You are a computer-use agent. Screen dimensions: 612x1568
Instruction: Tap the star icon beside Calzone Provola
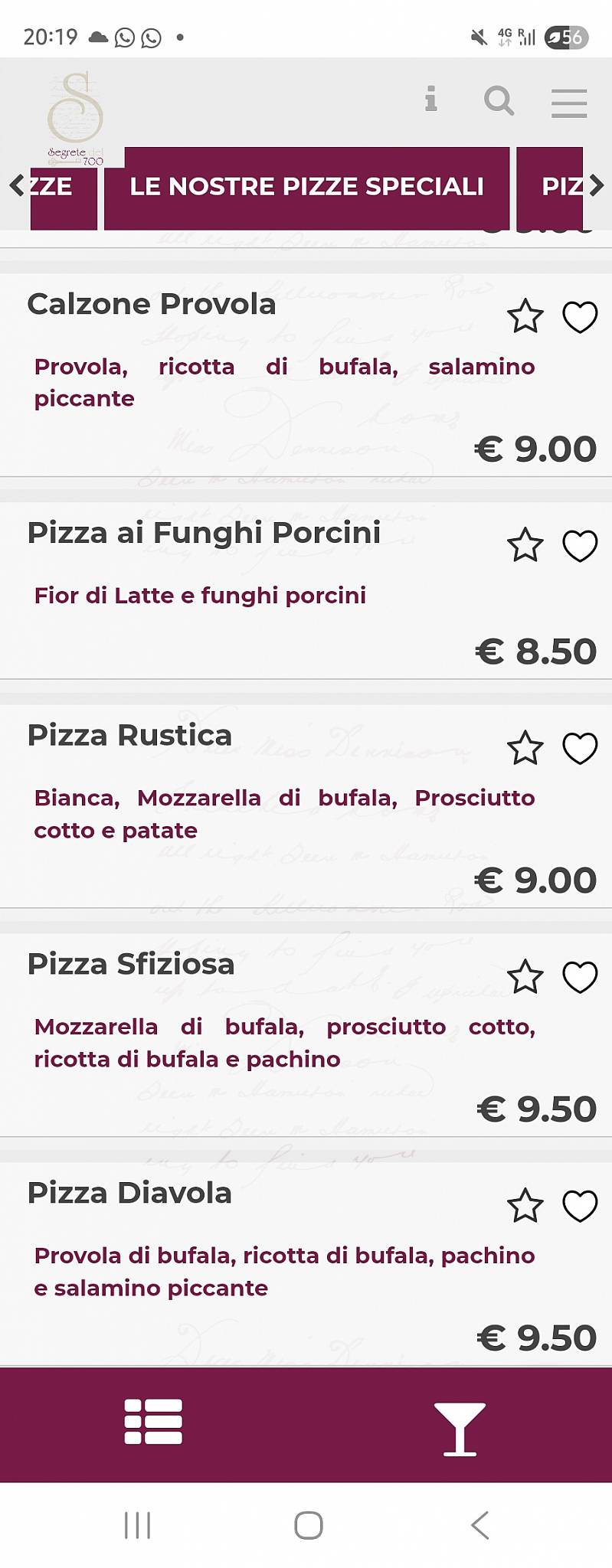pyautogui.click(x=525, y=316)
